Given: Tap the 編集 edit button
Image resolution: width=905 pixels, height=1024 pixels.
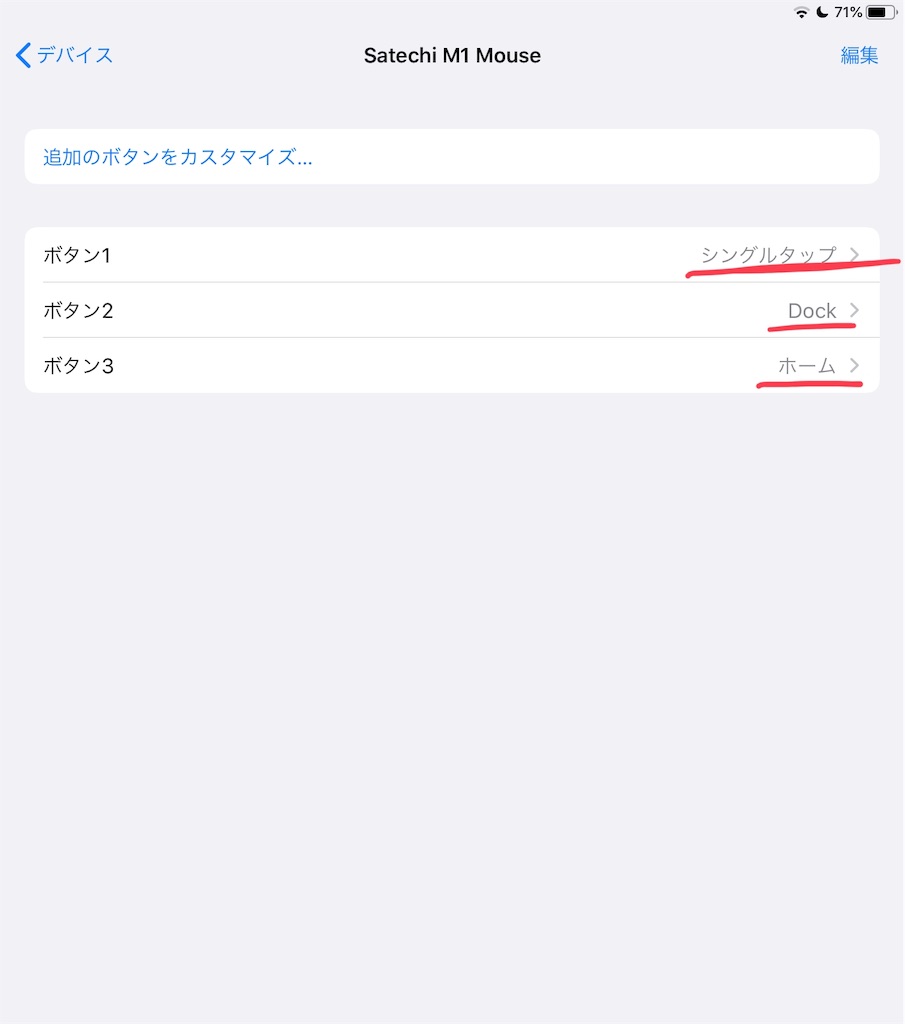Looking at the screenshot, I should point(858,55).
